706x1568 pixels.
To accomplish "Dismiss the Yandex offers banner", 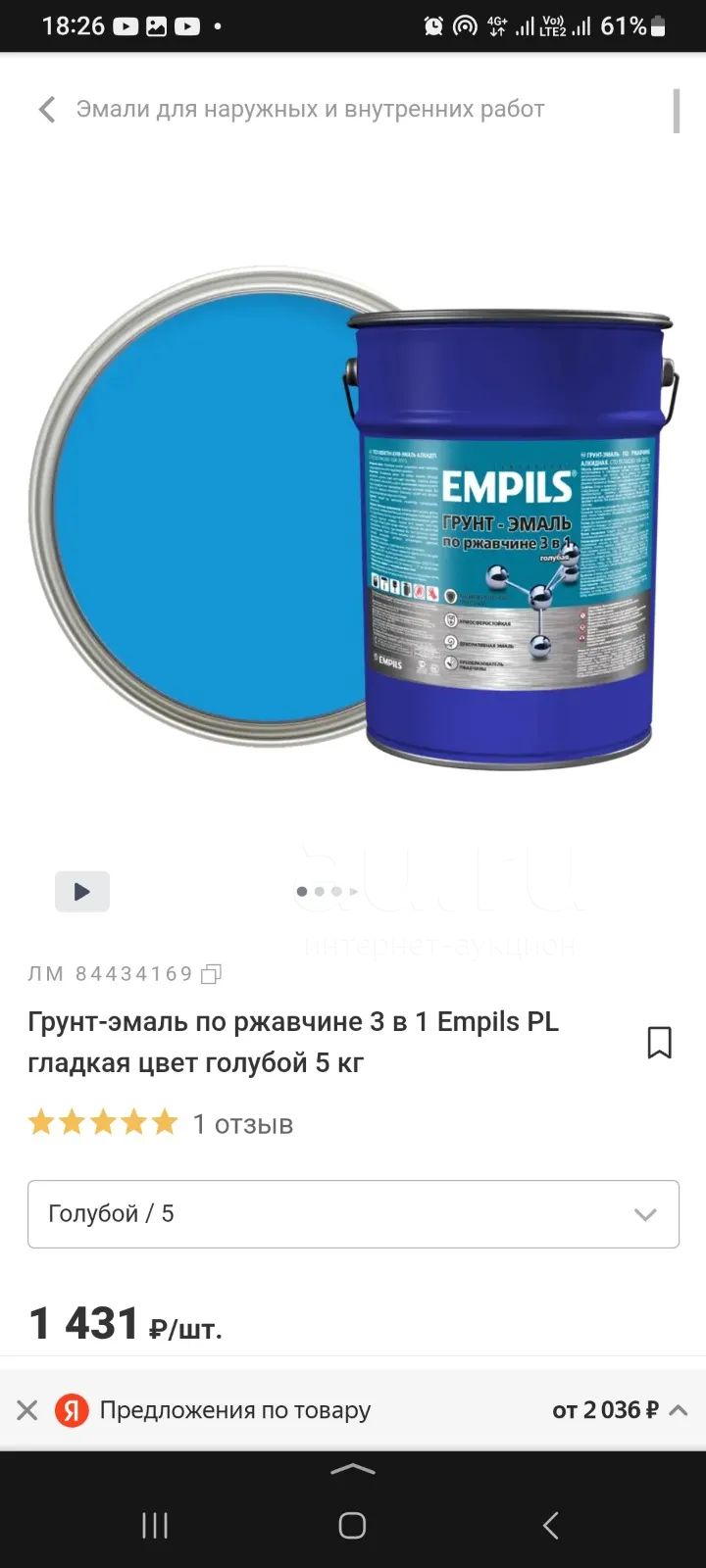I will point(27,1410).
